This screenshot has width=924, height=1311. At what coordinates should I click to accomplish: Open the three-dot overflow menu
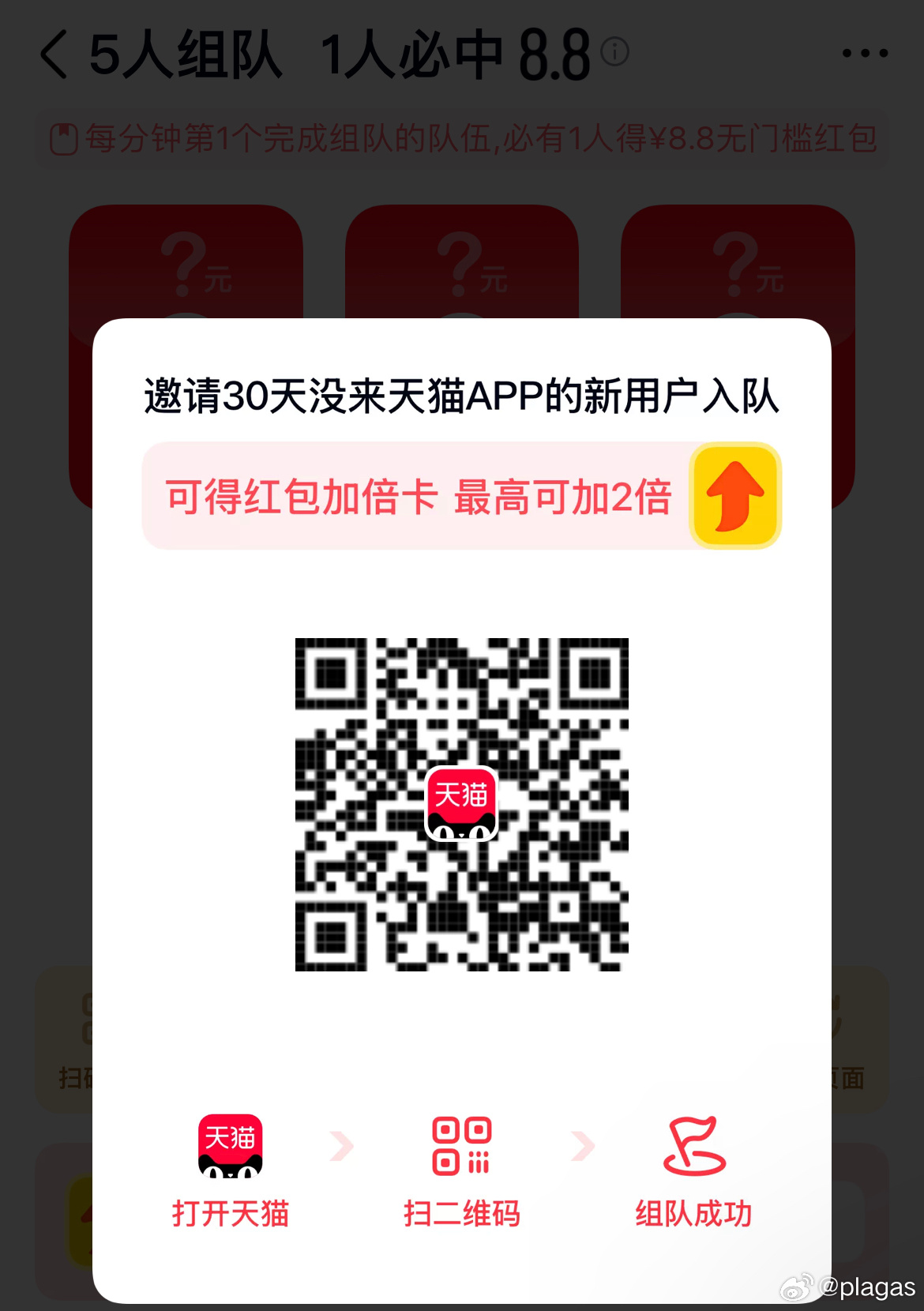865,54
